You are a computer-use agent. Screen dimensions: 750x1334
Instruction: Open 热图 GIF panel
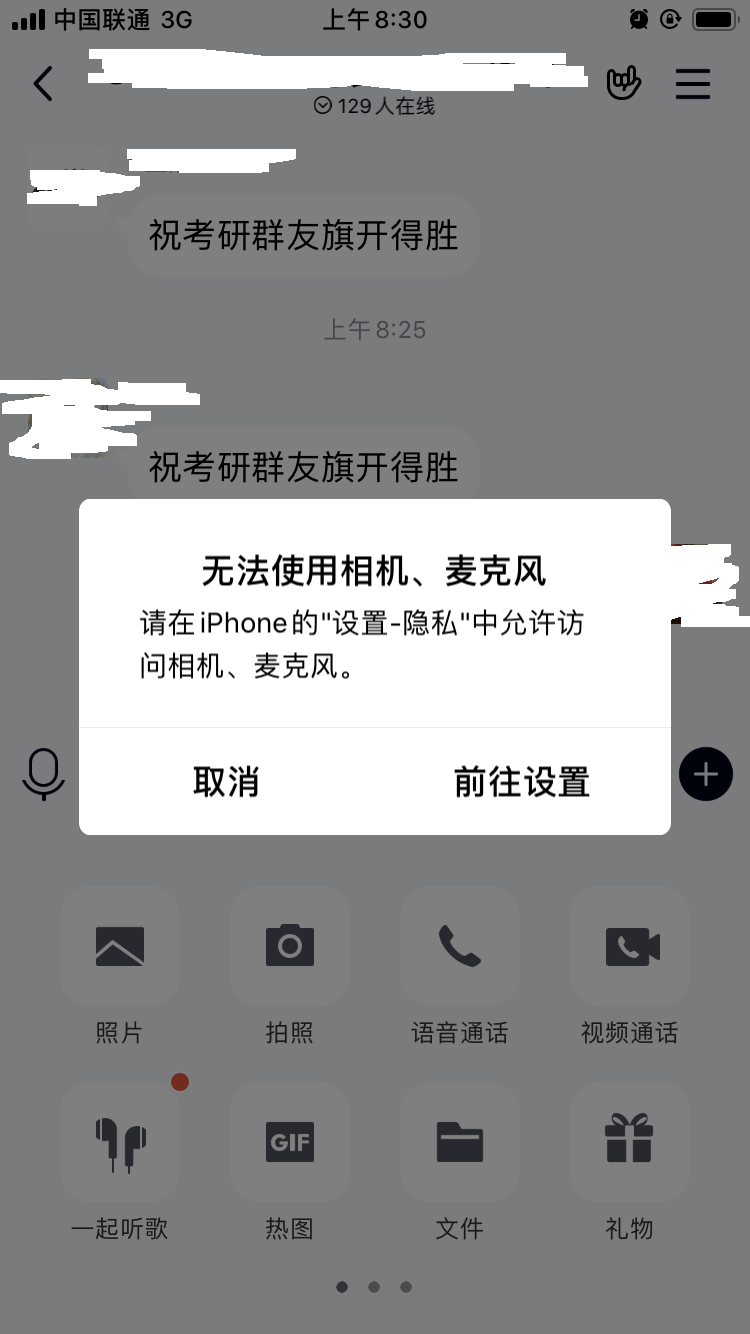pos(290,1142)
